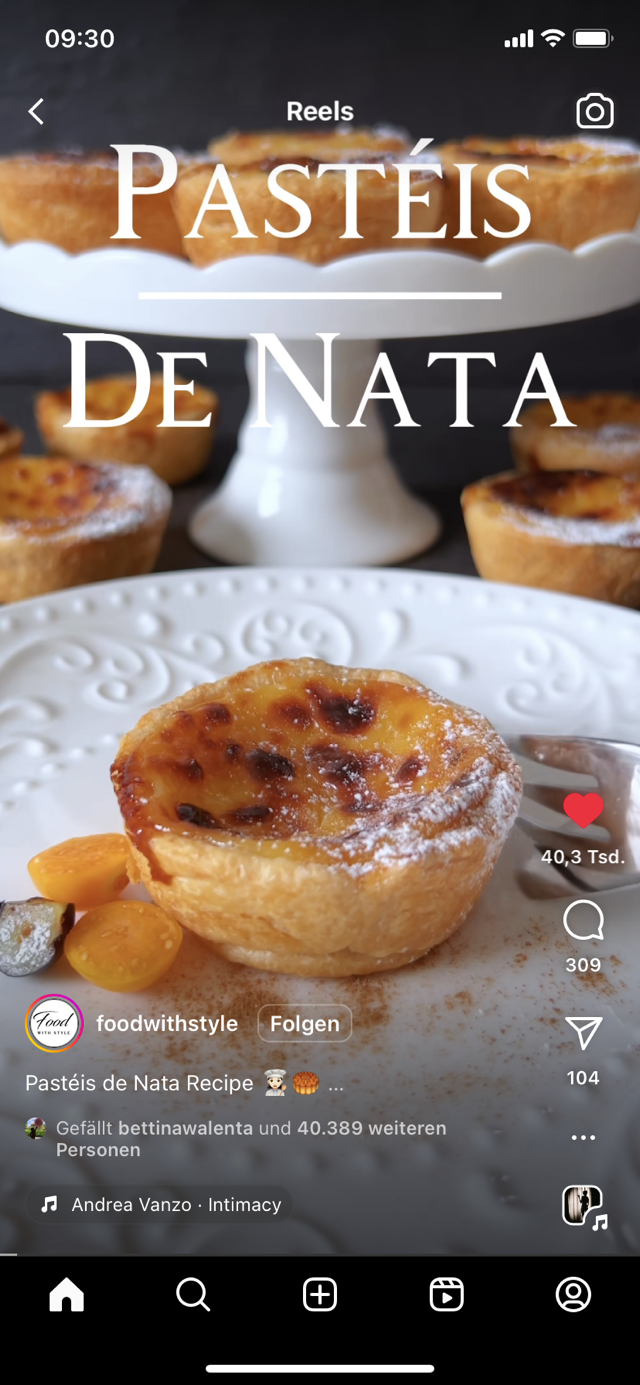640x1385 pixels.
Task: Create a new post with the plus tab
Action: pos(320,1295)
